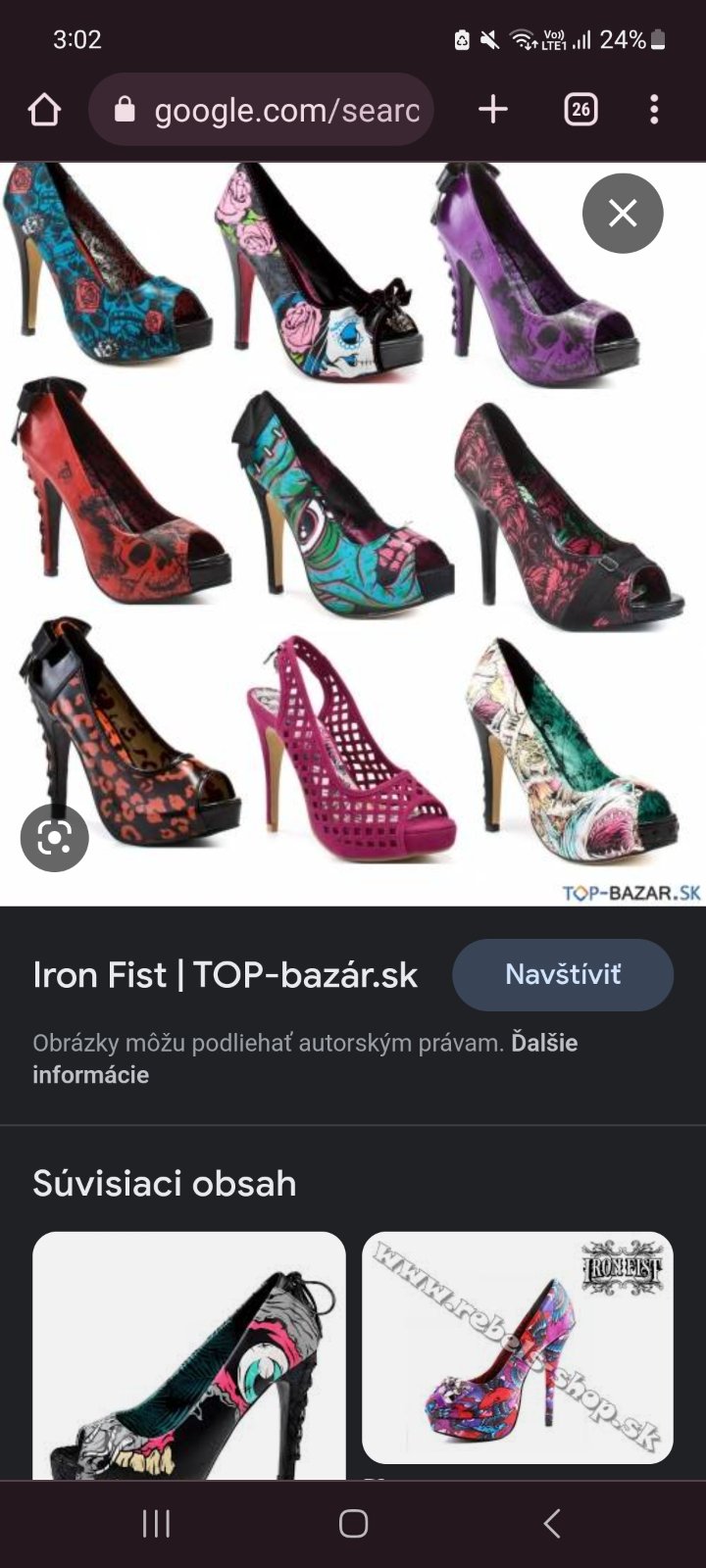Image resolution: width=706 pixels, height=1568 pixels.
Task: Search this image with Google Lens
Action: pyautogui.click(x=54, y=838)
